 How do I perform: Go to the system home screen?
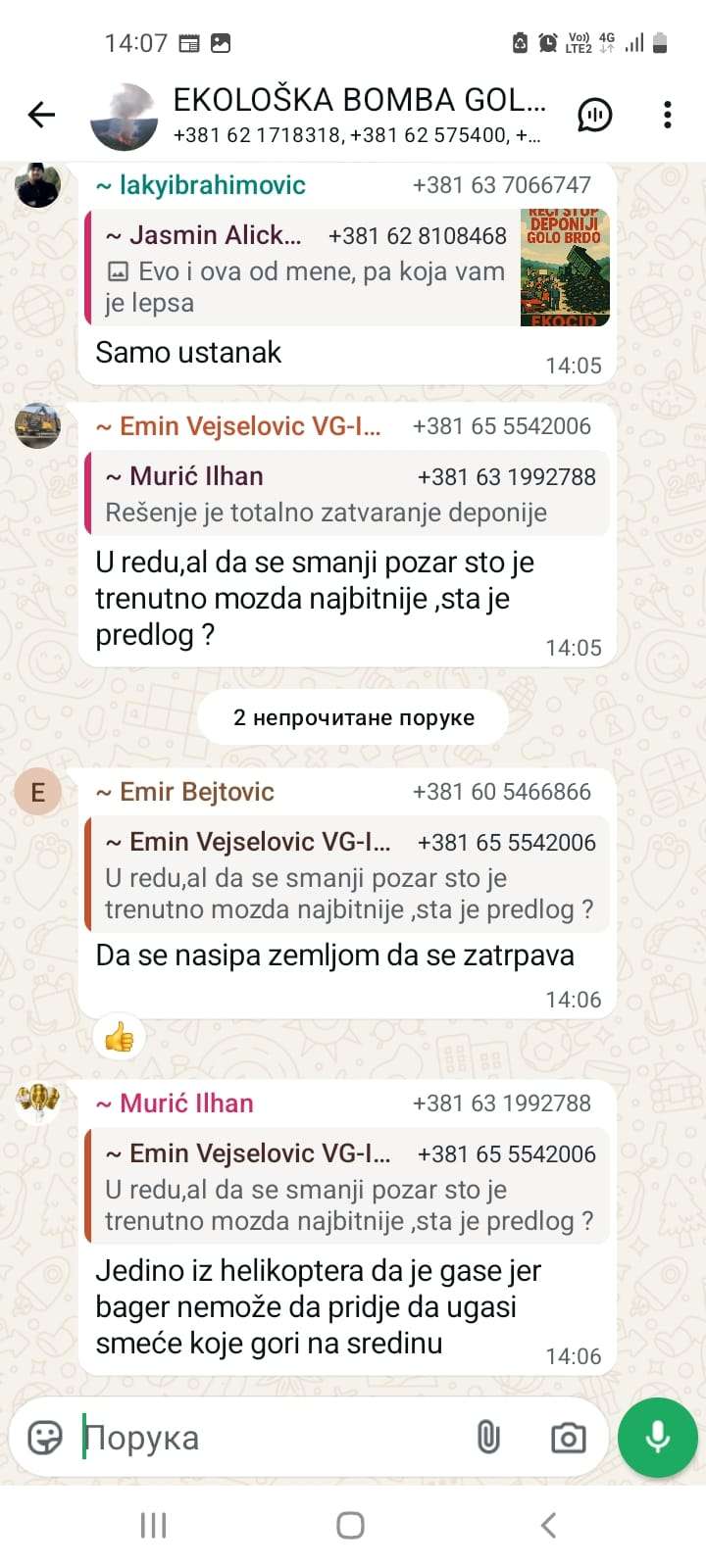(x=350, y=1525)
